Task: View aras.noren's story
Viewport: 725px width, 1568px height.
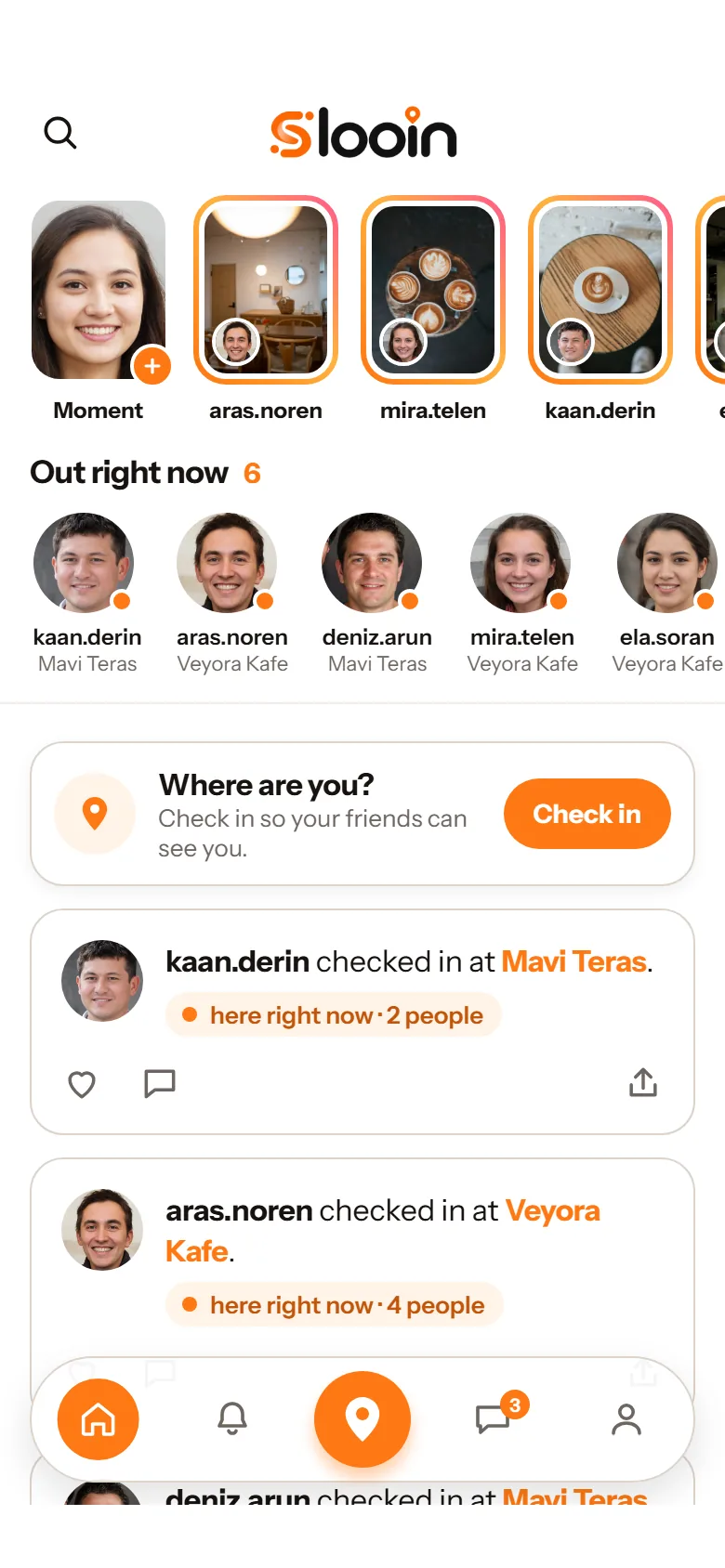Action: pyautogui.click(x=266, y=290)
